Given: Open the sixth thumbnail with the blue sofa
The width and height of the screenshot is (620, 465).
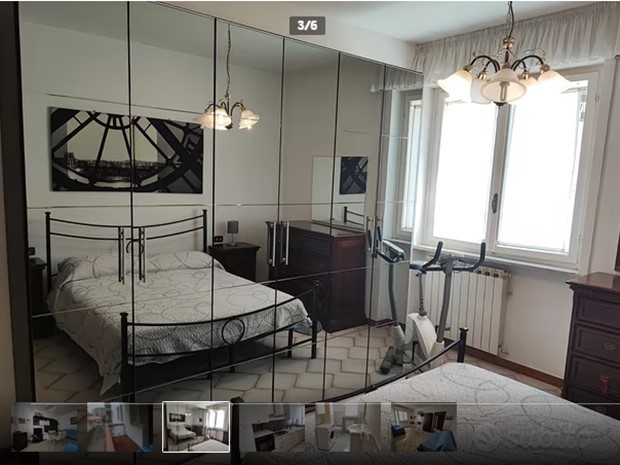Looking at the screenshot, I should (x=424, y=427).
